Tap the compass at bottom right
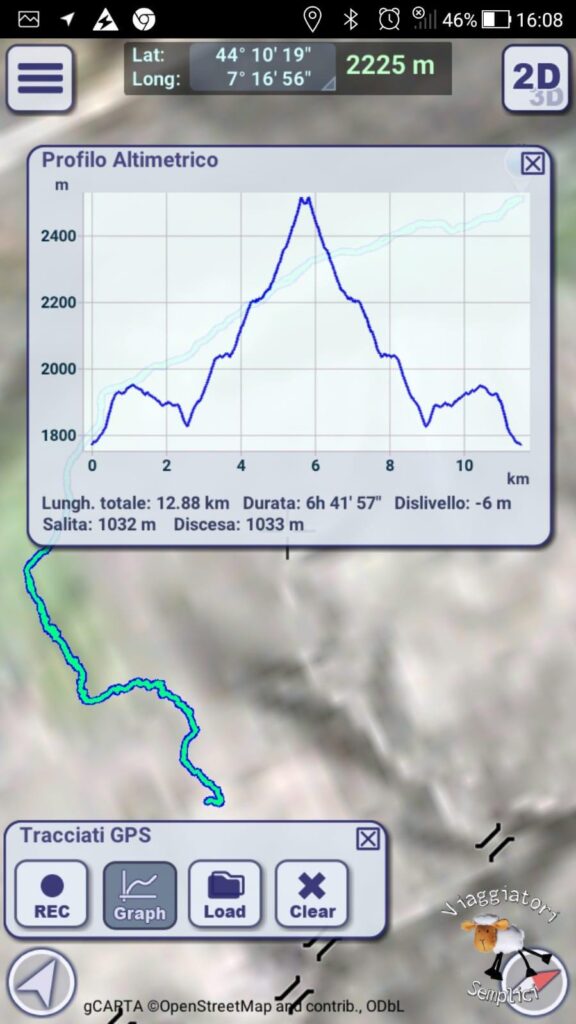Screen dimensions: 576x1024 coord(536,982)
